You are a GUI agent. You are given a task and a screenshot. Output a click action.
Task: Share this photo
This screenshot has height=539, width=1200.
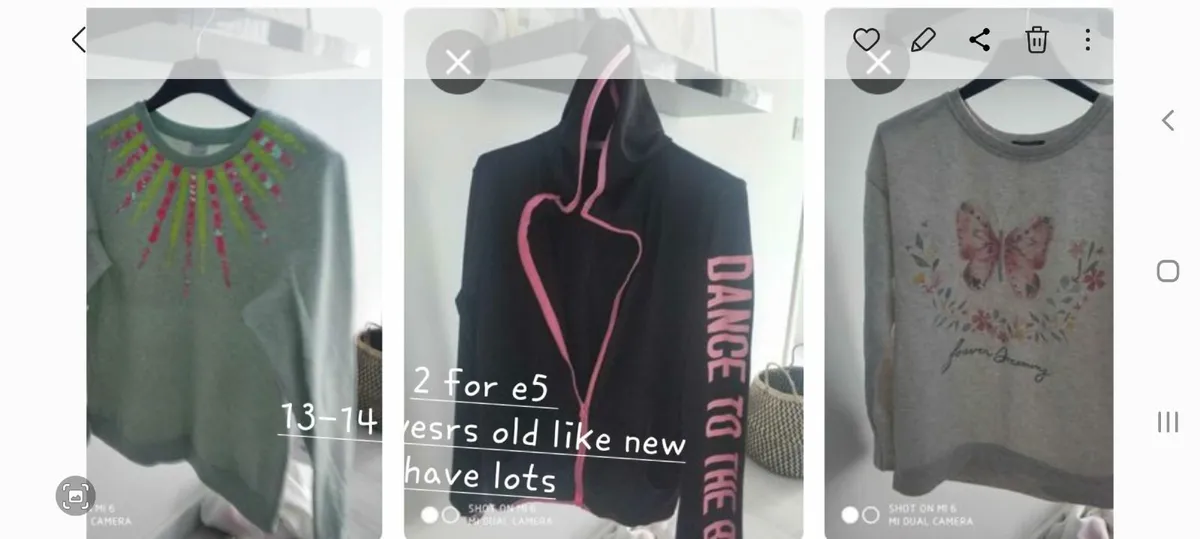click(x=980, y=40)
